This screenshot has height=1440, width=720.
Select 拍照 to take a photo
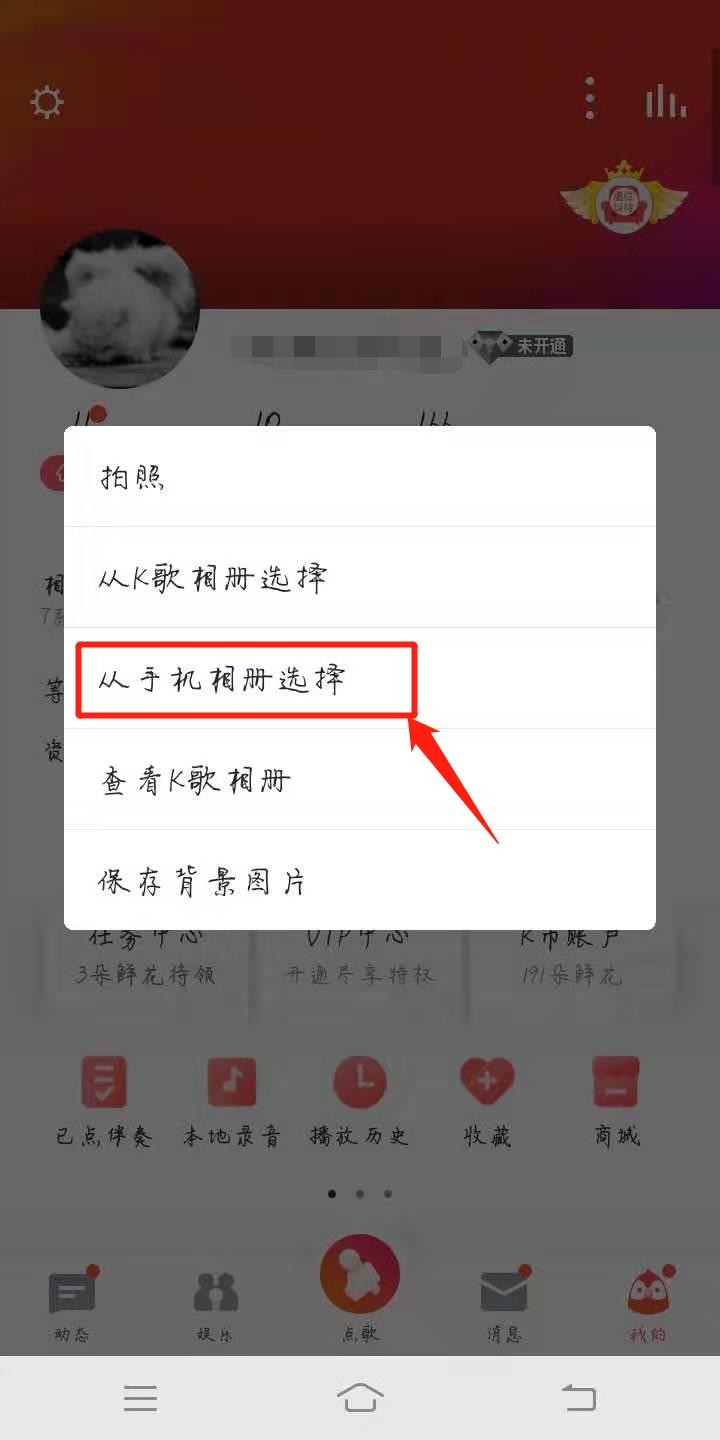[360, 477]
